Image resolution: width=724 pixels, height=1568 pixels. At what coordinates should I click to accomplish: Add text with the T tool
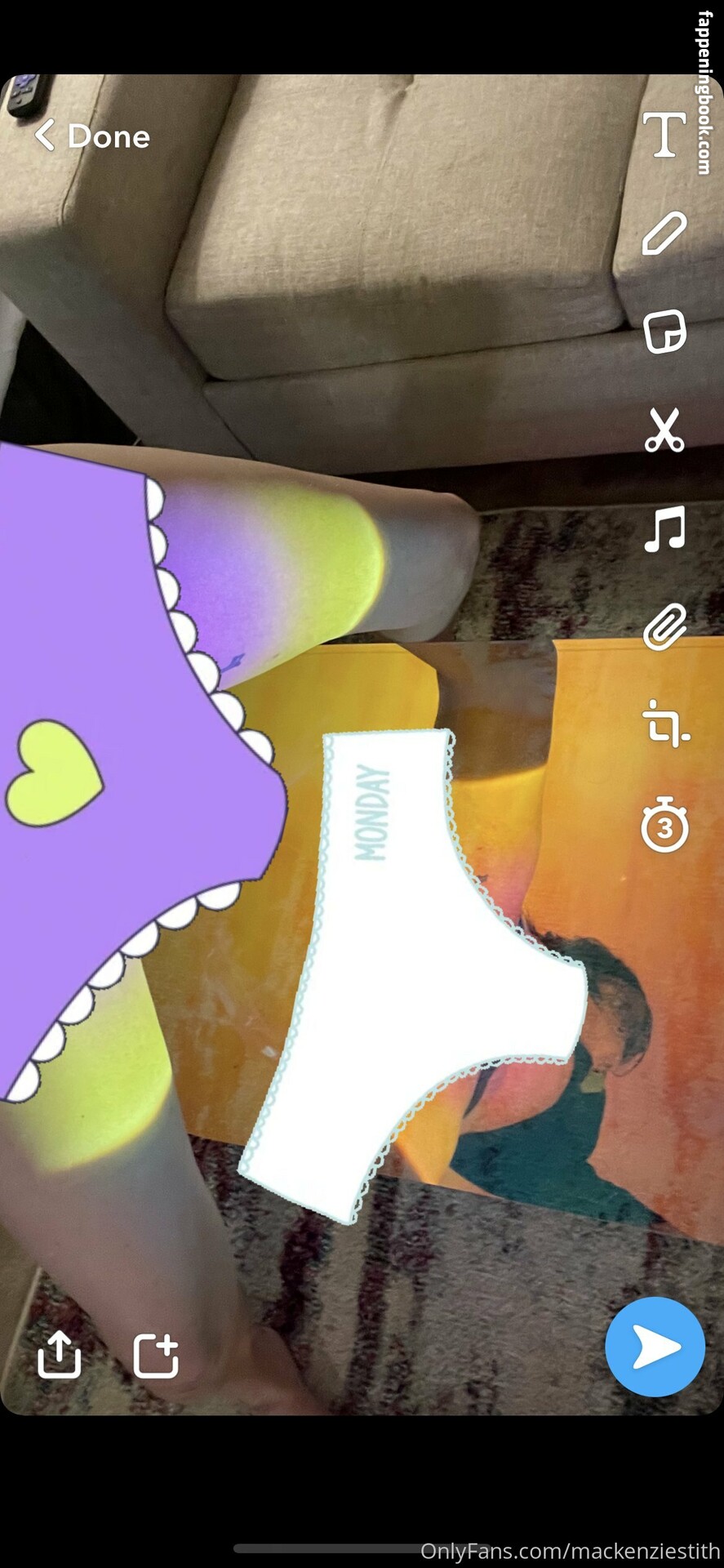(x=664, y=136)
